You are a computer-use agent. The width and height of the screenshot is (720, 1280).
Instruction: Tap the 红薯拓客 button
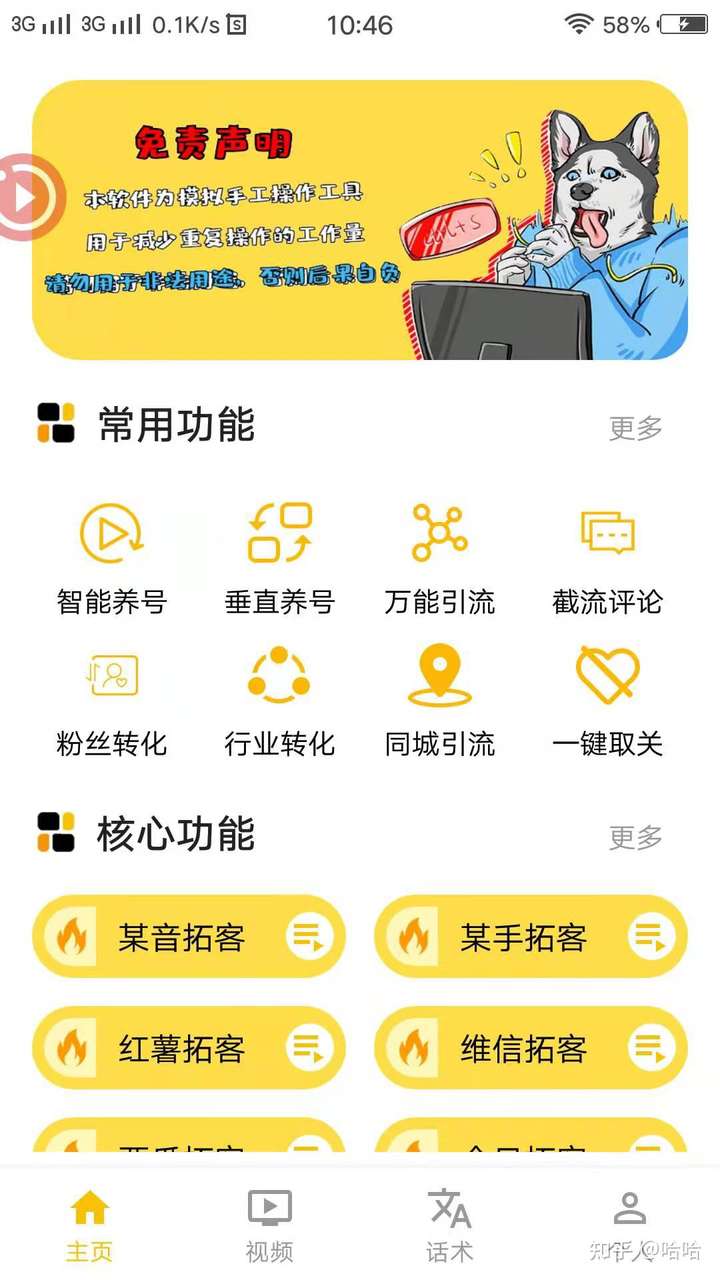pyautogui.click(x=189, y=1048)
